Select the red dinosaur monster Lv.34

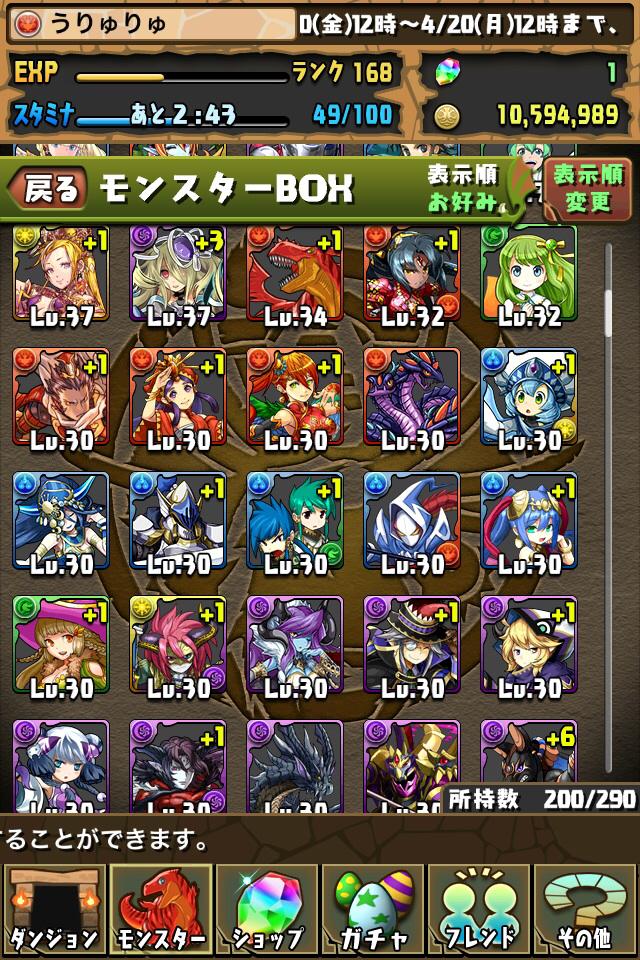pos(294,275)
